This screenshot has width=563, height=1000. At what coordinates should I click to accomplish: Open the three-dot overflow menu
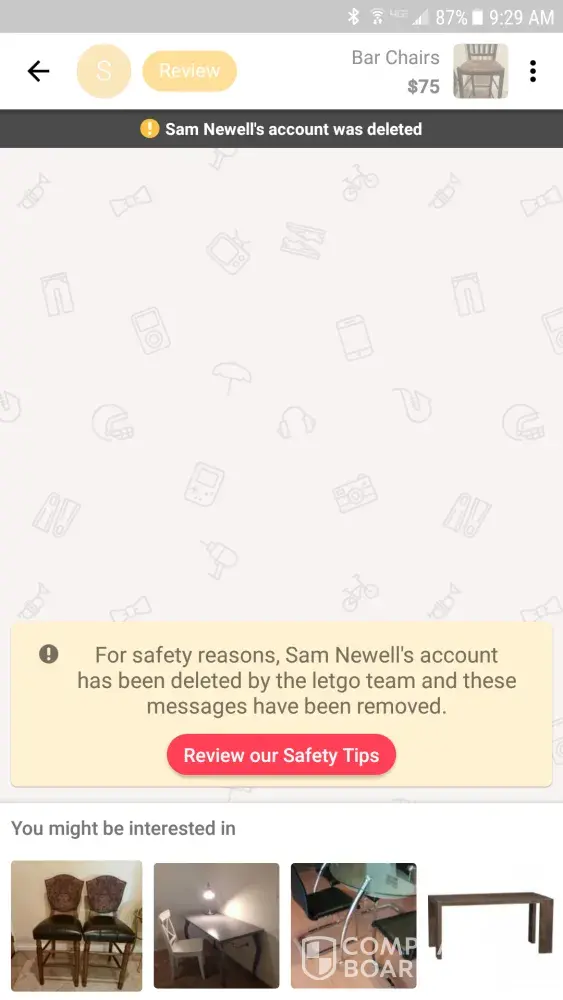[x=533, y=71]
